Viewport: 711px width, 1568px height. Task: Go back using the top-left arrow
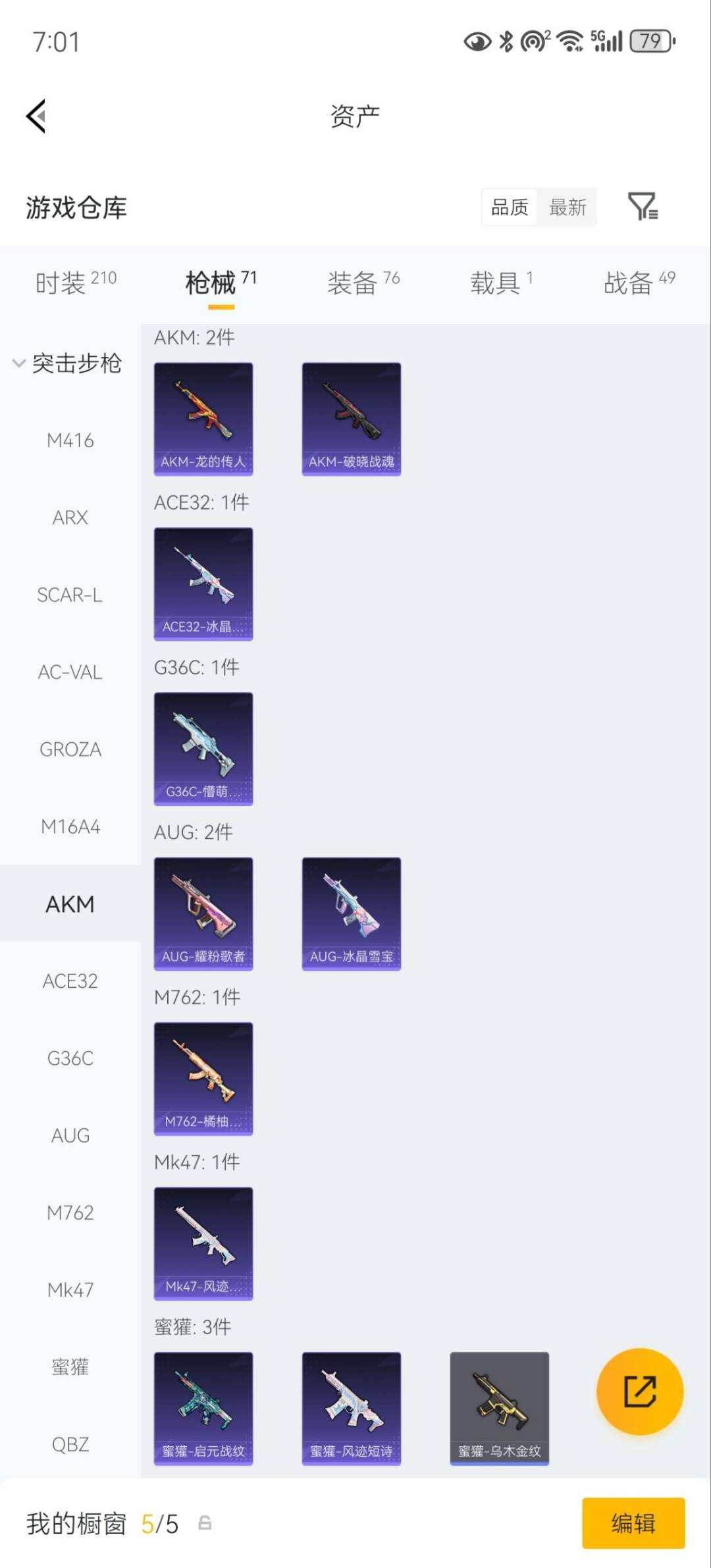tap(36, 117)
